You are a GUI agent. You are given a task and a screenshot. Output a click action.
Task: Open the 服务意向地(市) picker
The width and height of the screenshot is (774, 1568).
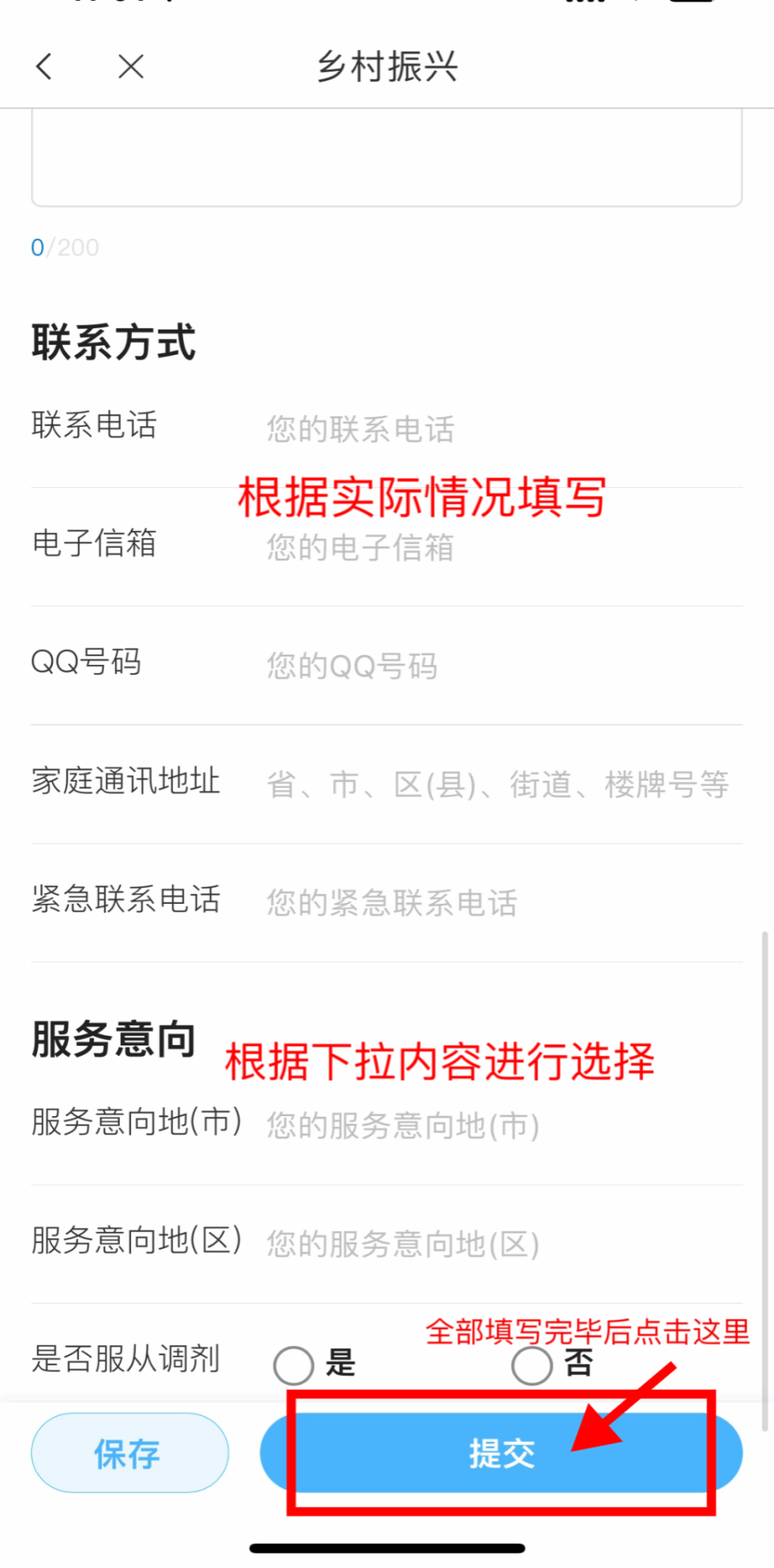click(x=499, y=1125)
